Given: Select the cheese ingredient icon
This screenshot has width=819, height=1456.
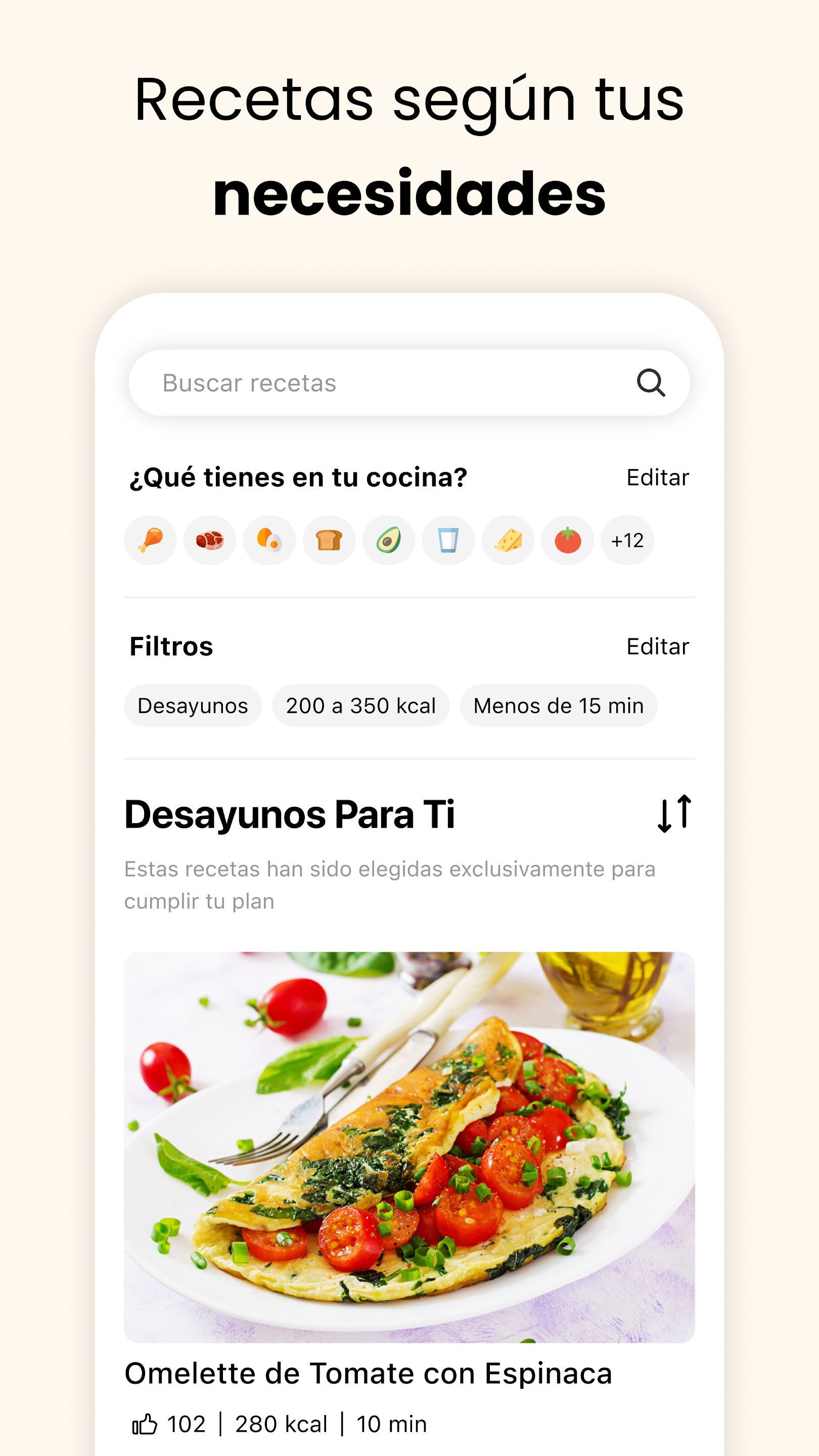Looking at the screenshot, I should [508, 540].
